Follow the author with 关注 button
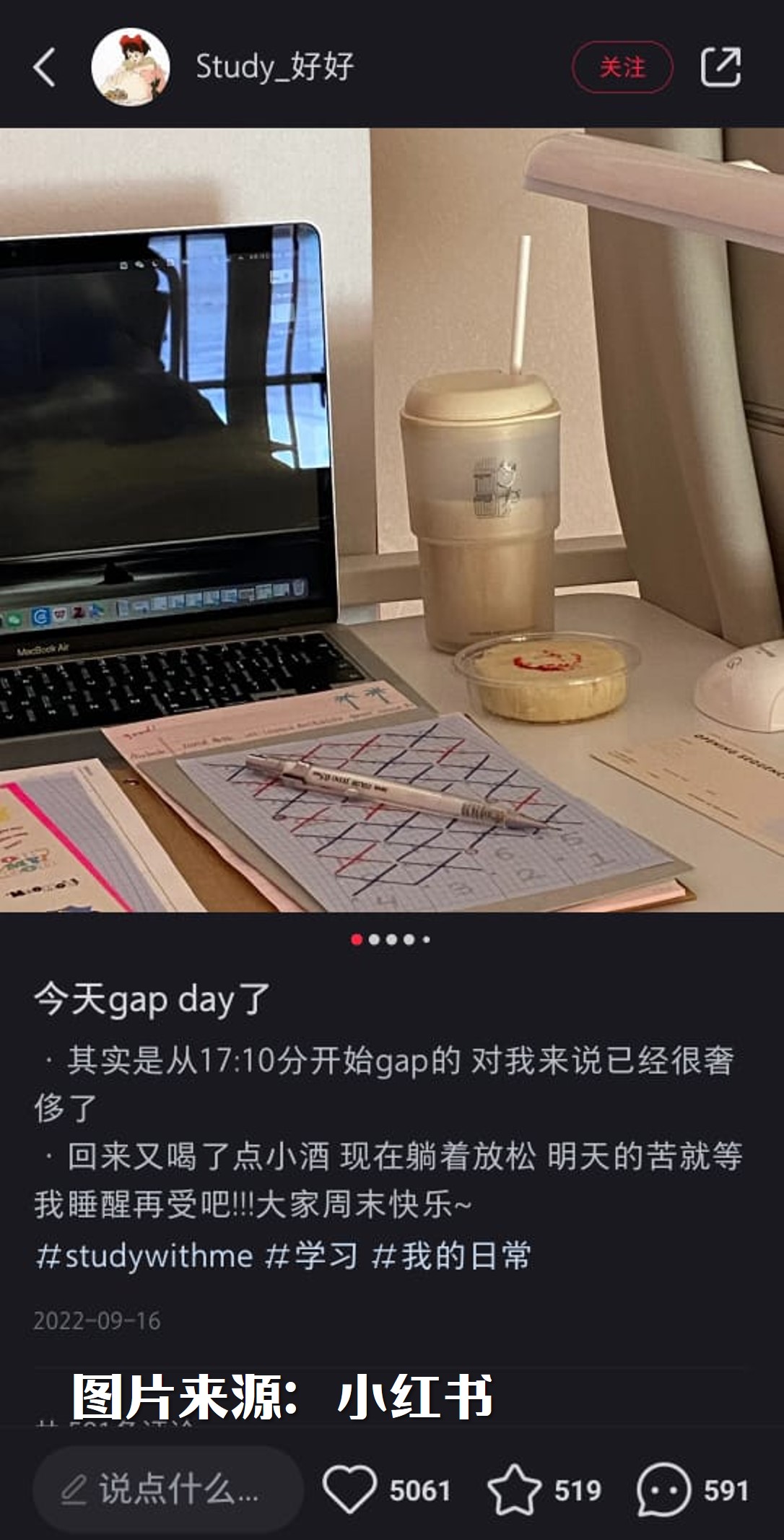Screen dimensions: 784x1540 (622, 68)
